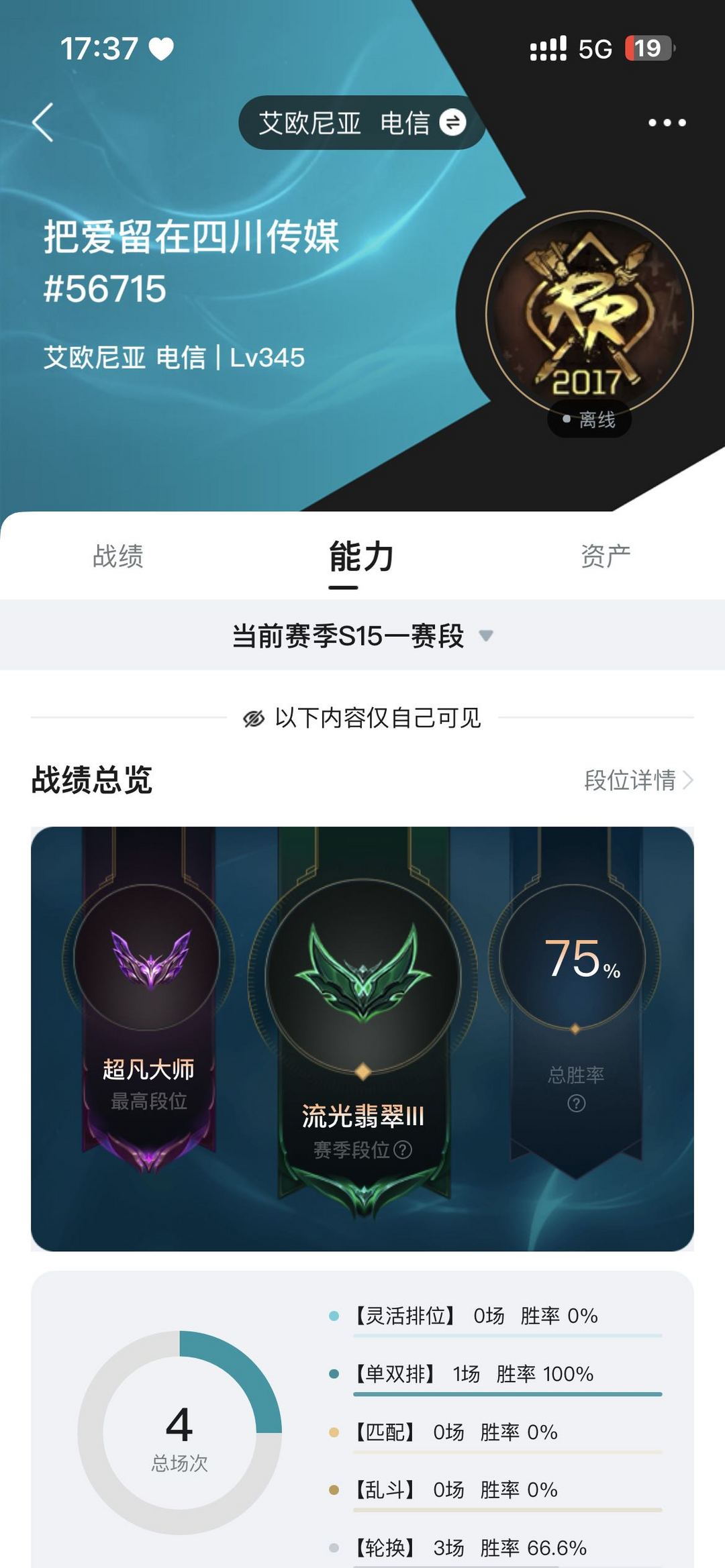
Task: Expand the 当前赛季S15一赛段 season dropdown
Action: tap(362, 635)
